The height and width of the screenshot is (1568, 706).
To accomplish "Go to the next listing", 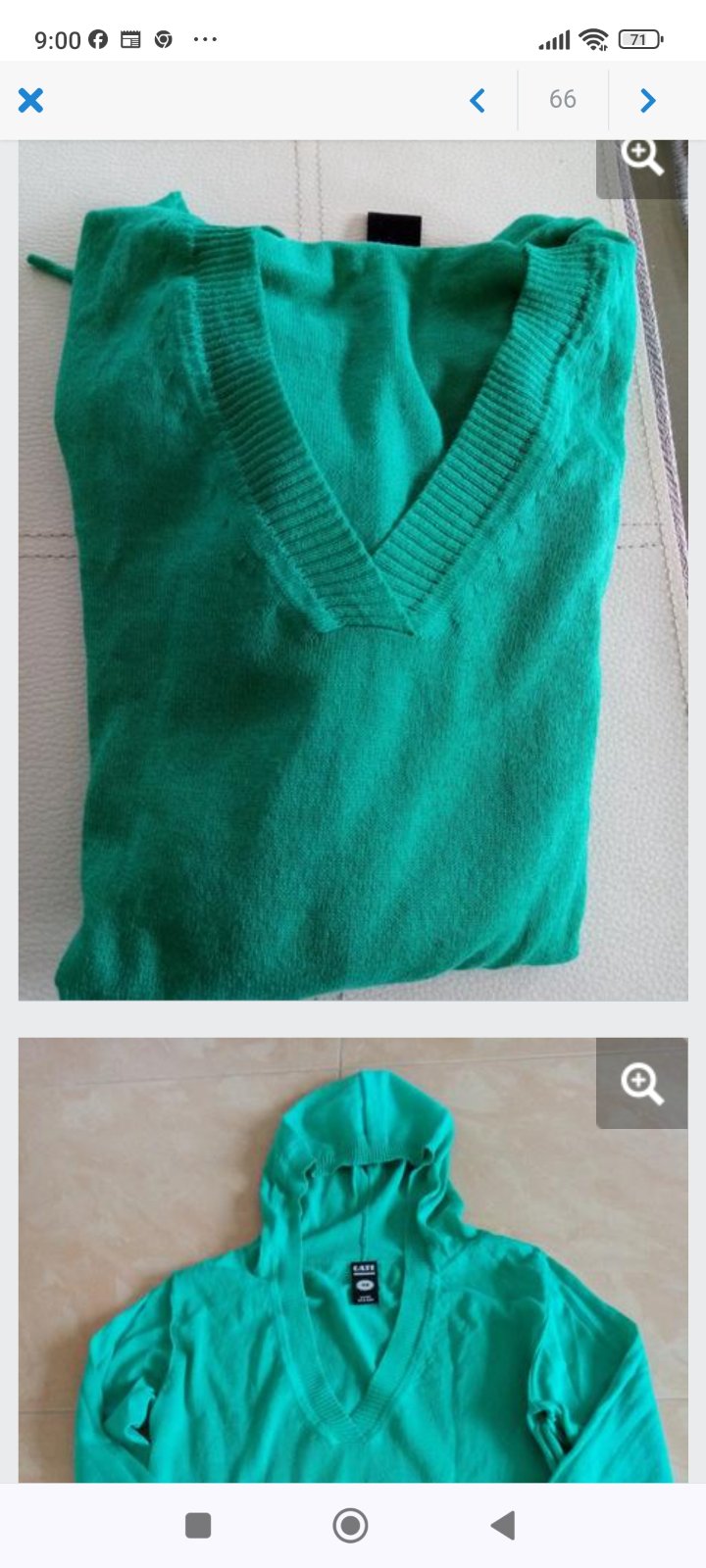I will [647, 100].
